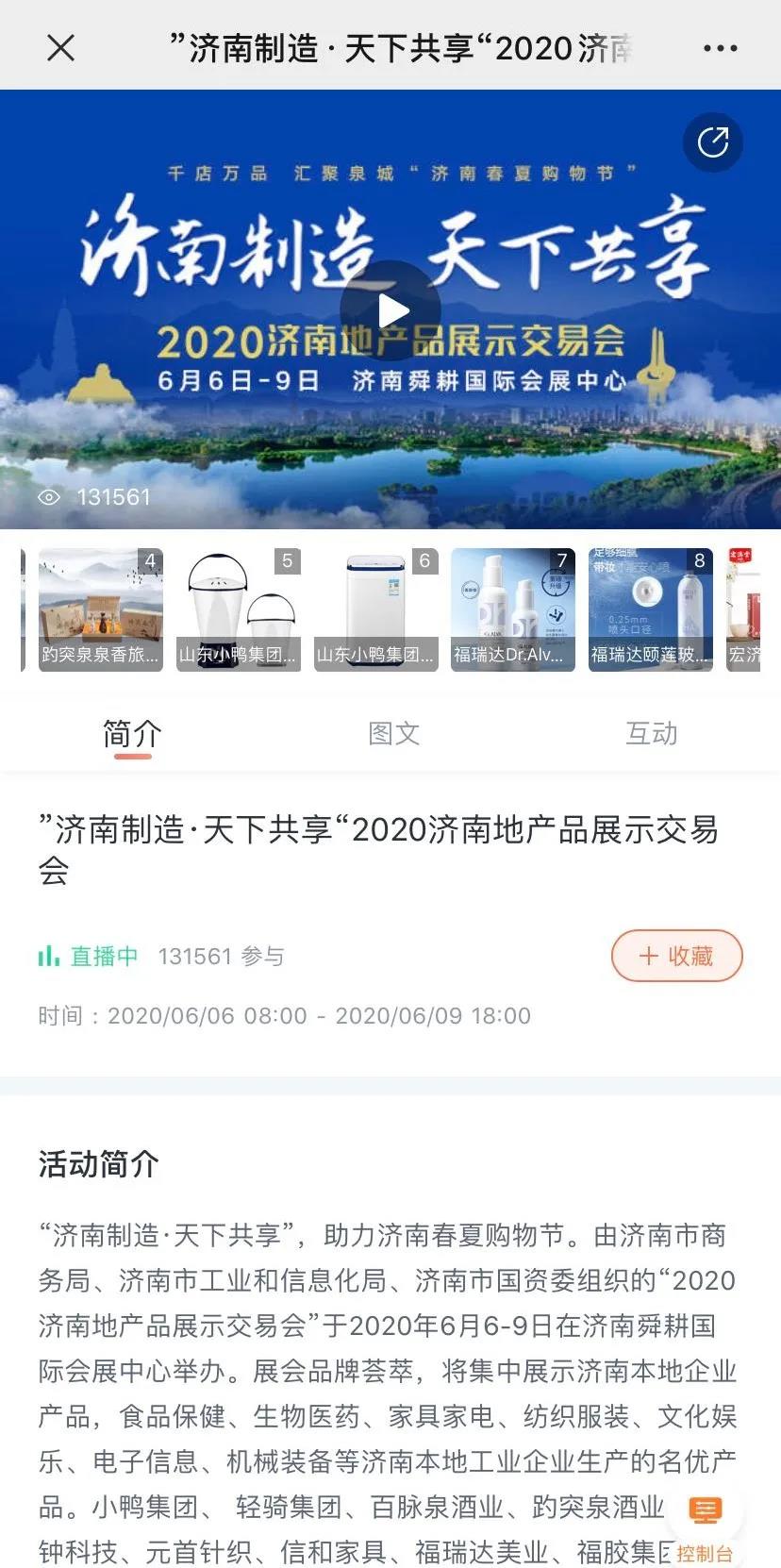Close the event page with the X icon
The image size is (781, 1568).
60,46
